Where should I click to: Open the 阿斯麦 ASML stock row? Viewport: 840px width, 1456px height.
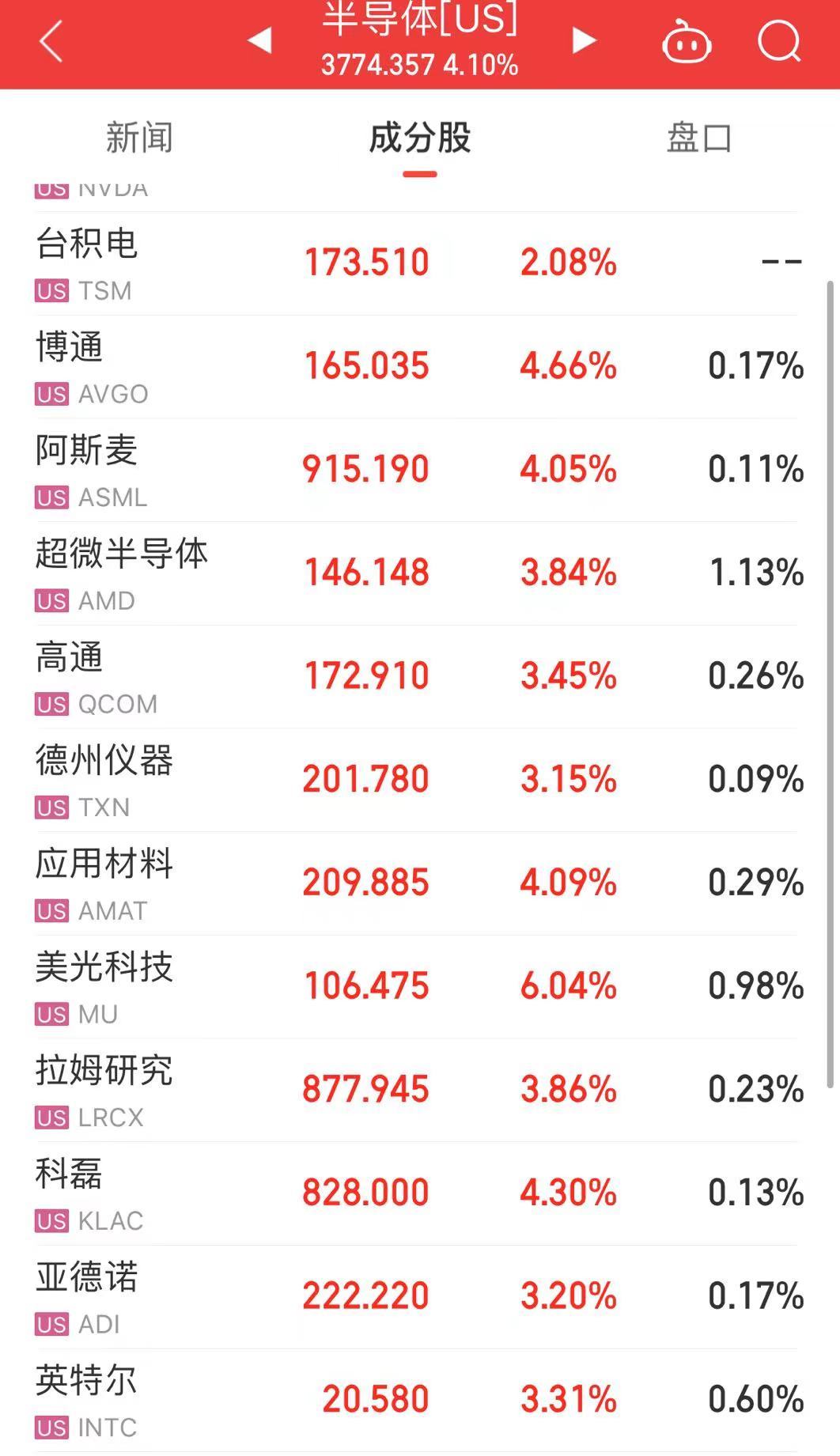pyautogui.click(x=419, y=470)
